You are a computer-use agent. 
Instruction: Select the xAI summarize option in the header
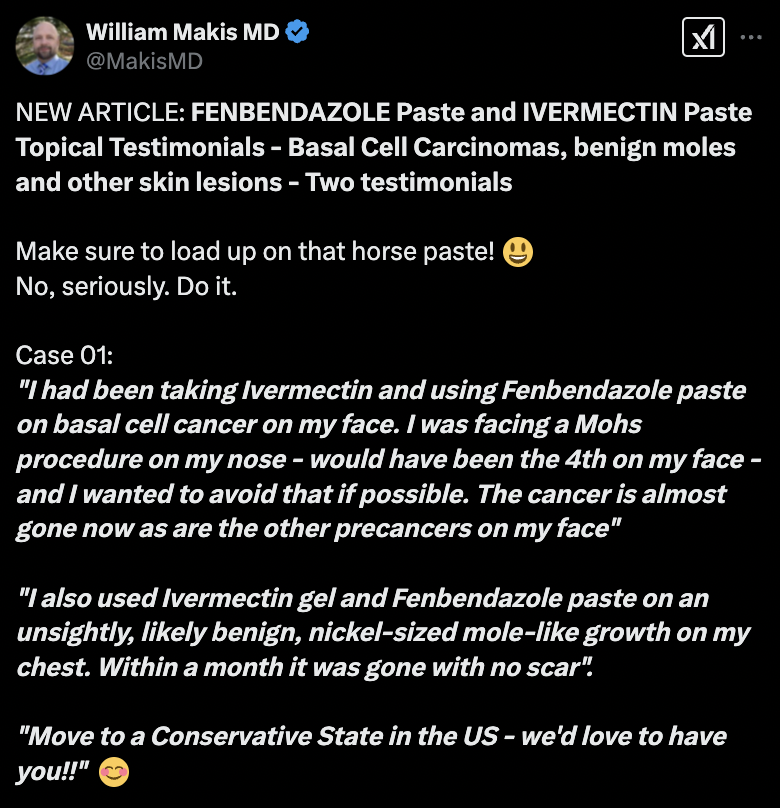coord(703,37)
